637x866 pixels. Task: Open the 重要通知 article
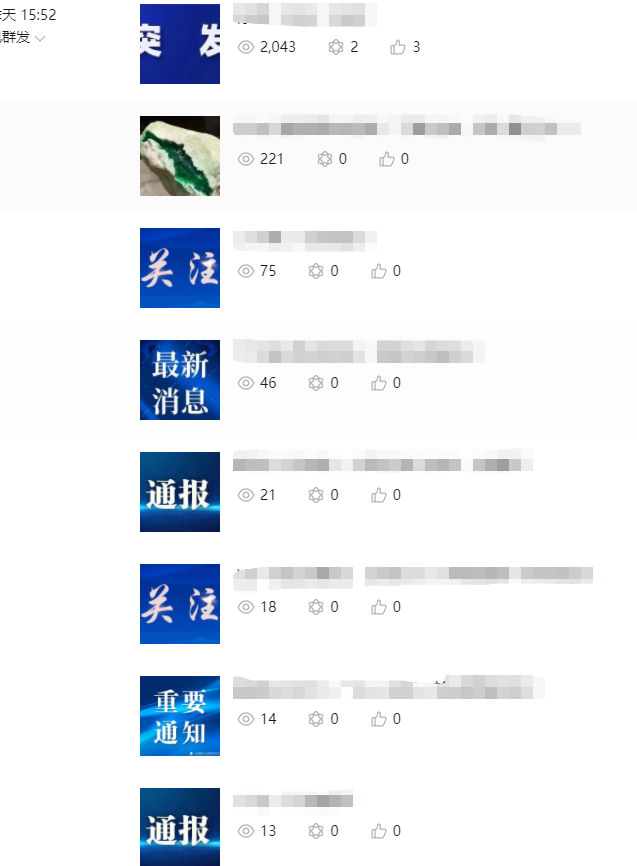[180, 716]
